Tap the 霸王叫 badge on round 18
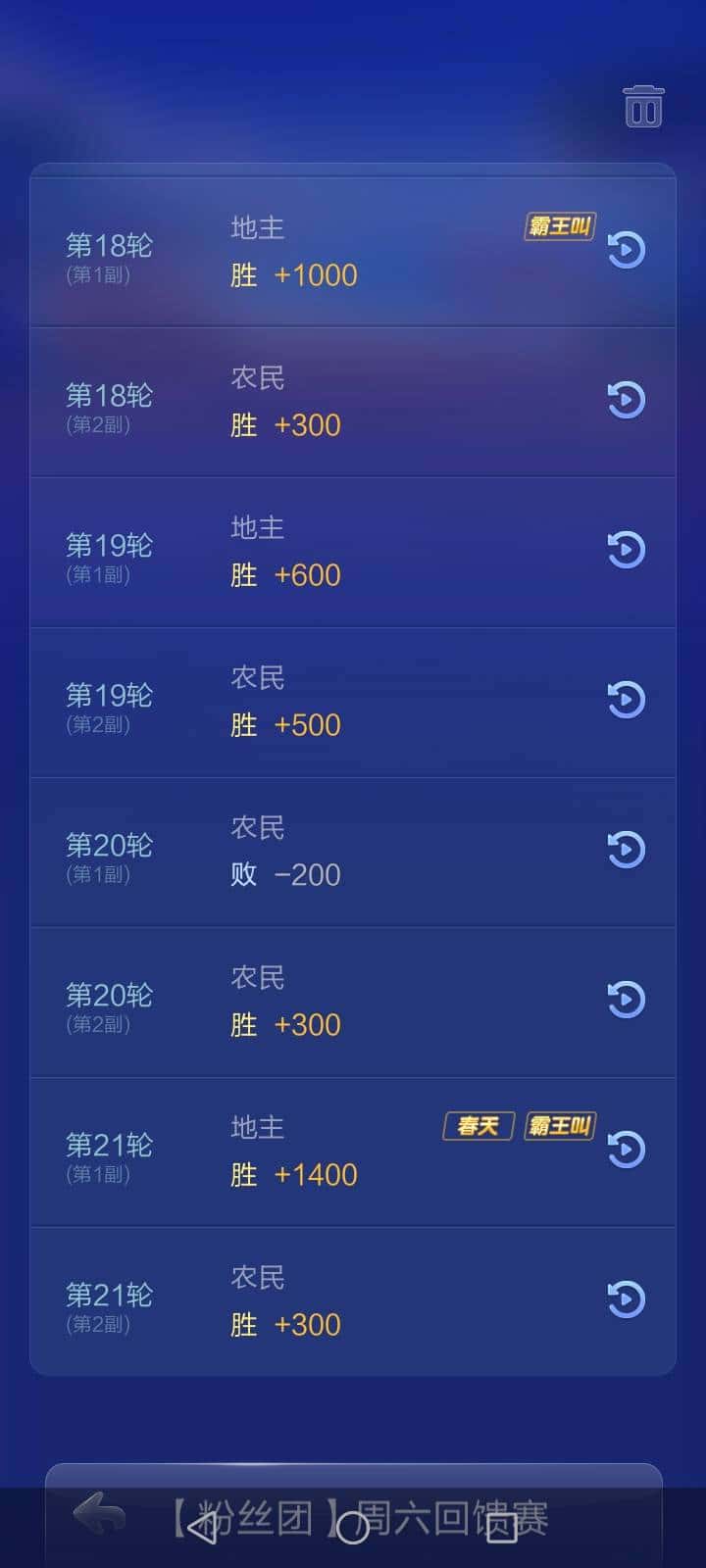 point(559,224)
